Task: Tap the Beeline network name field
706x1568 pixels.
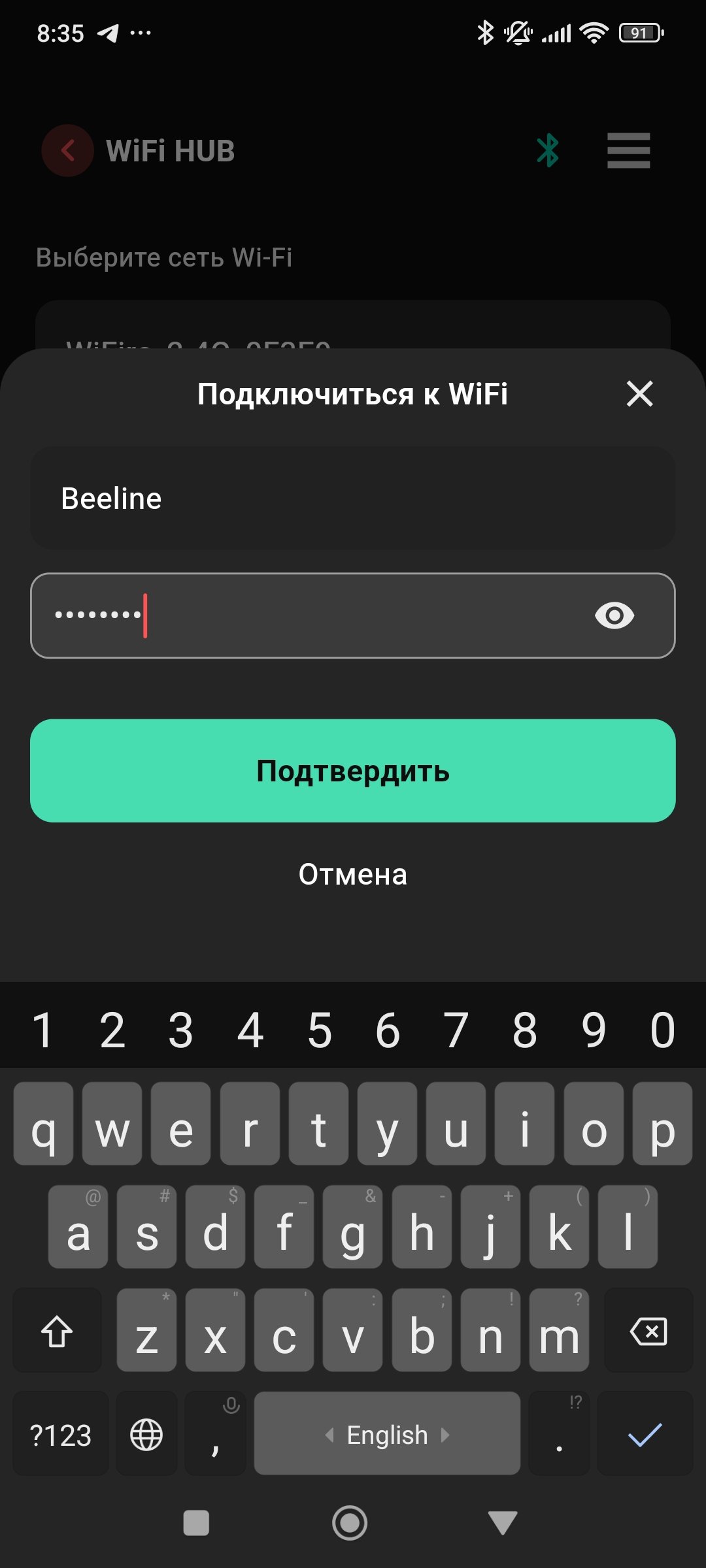Action: coord(353,498)
